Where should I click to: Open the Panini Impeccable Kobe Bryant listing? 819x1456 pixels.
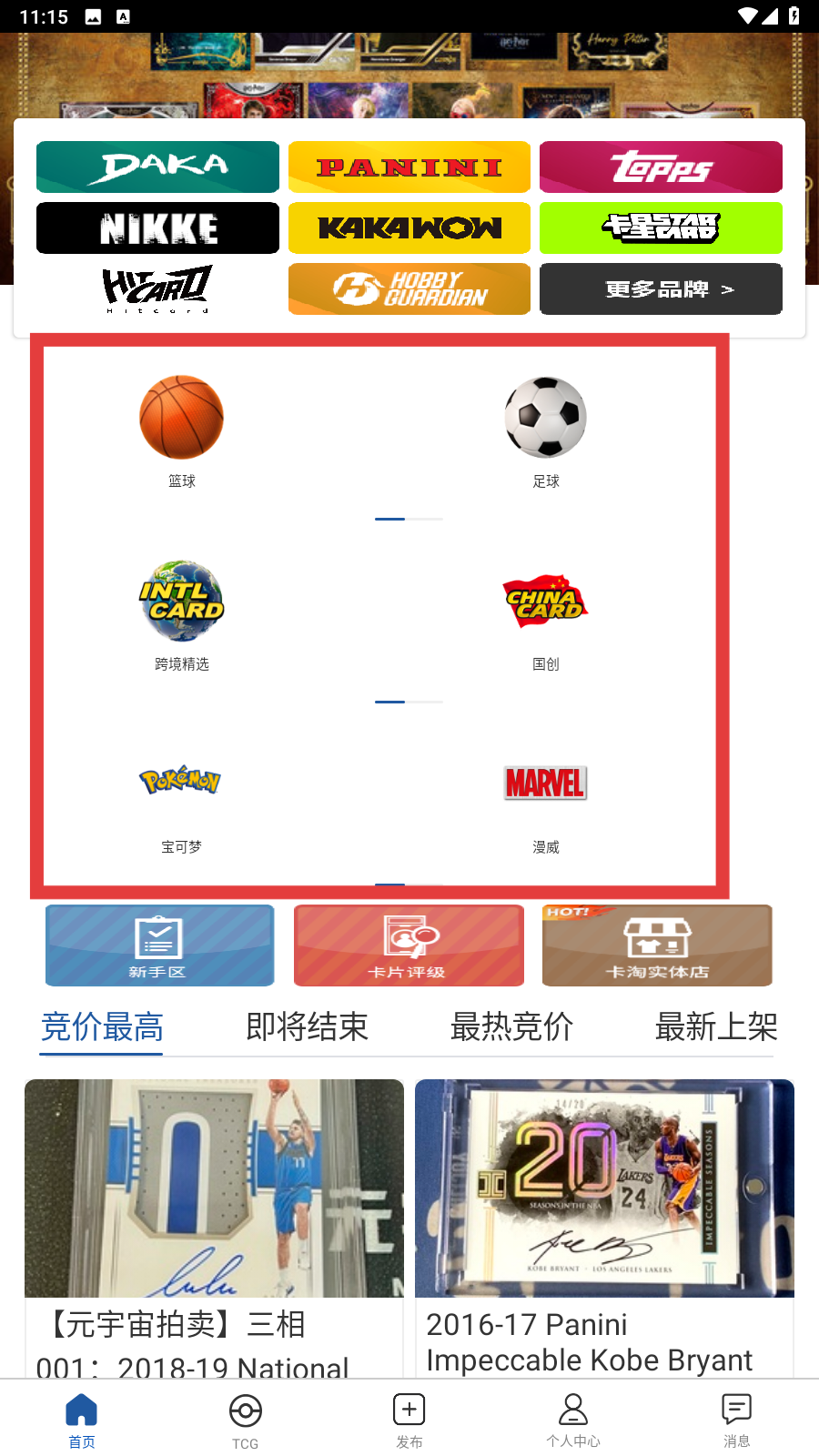coord(604,1219)
